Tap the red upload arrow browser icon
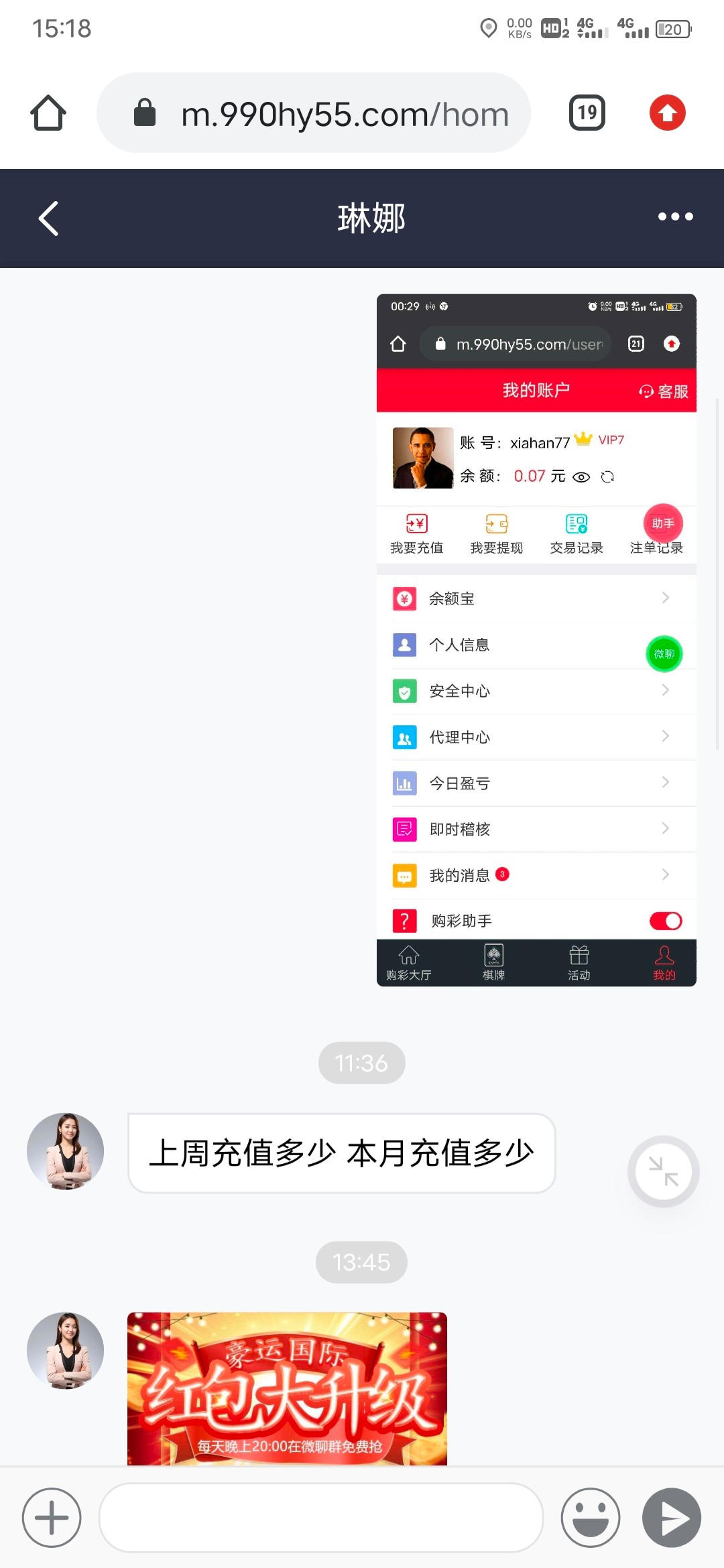 coord(668,113)
